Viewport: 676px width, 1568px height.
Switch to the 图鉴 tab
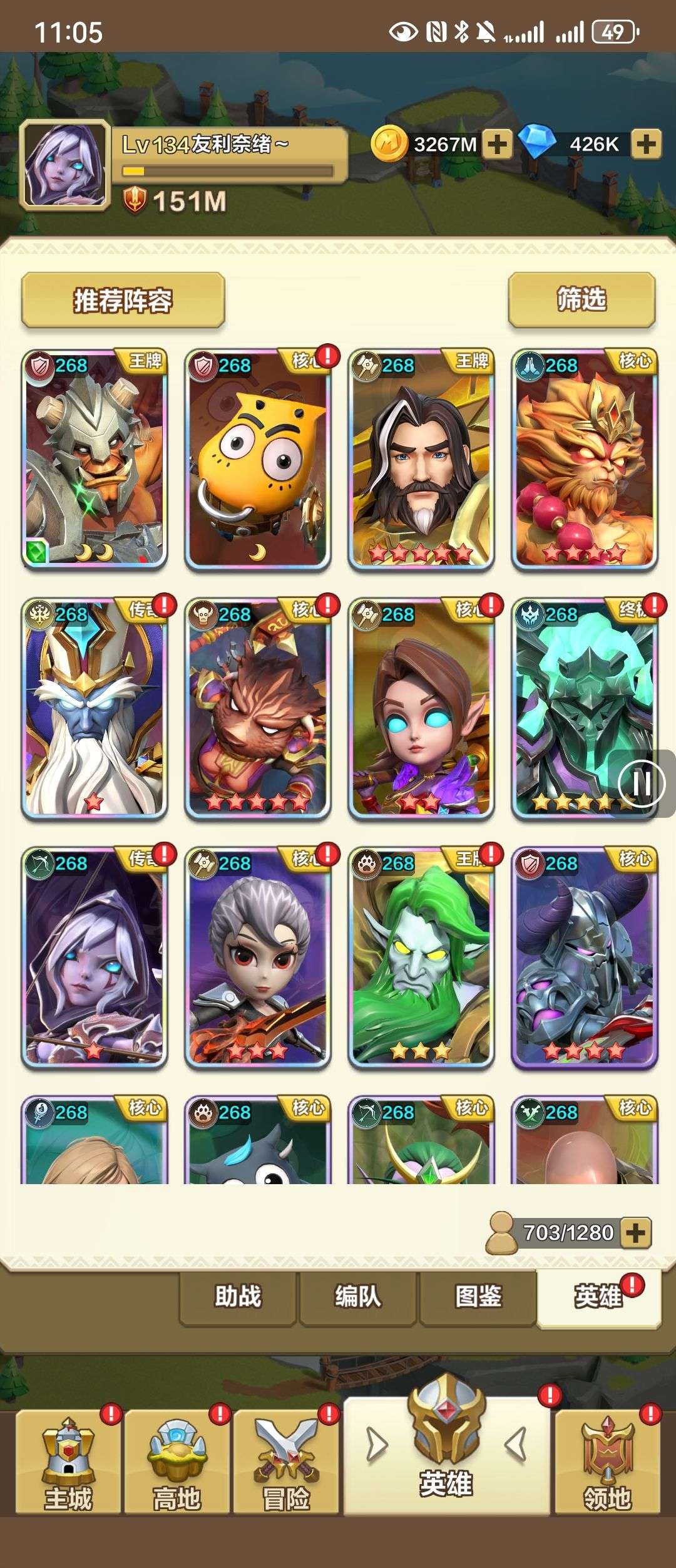click(x=478, y=1296)
